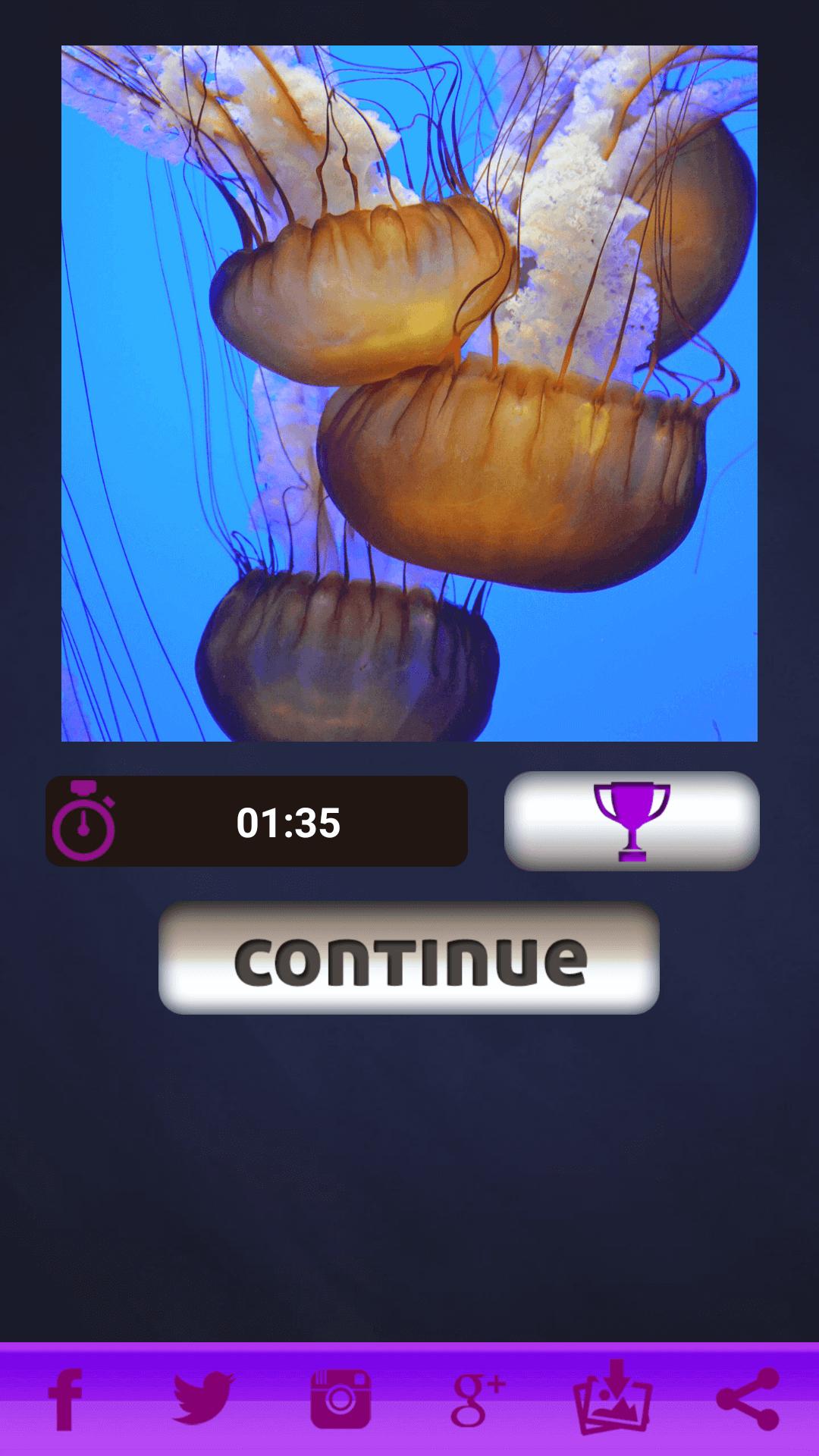Open the trophy leaderboard button

[632, 821]
